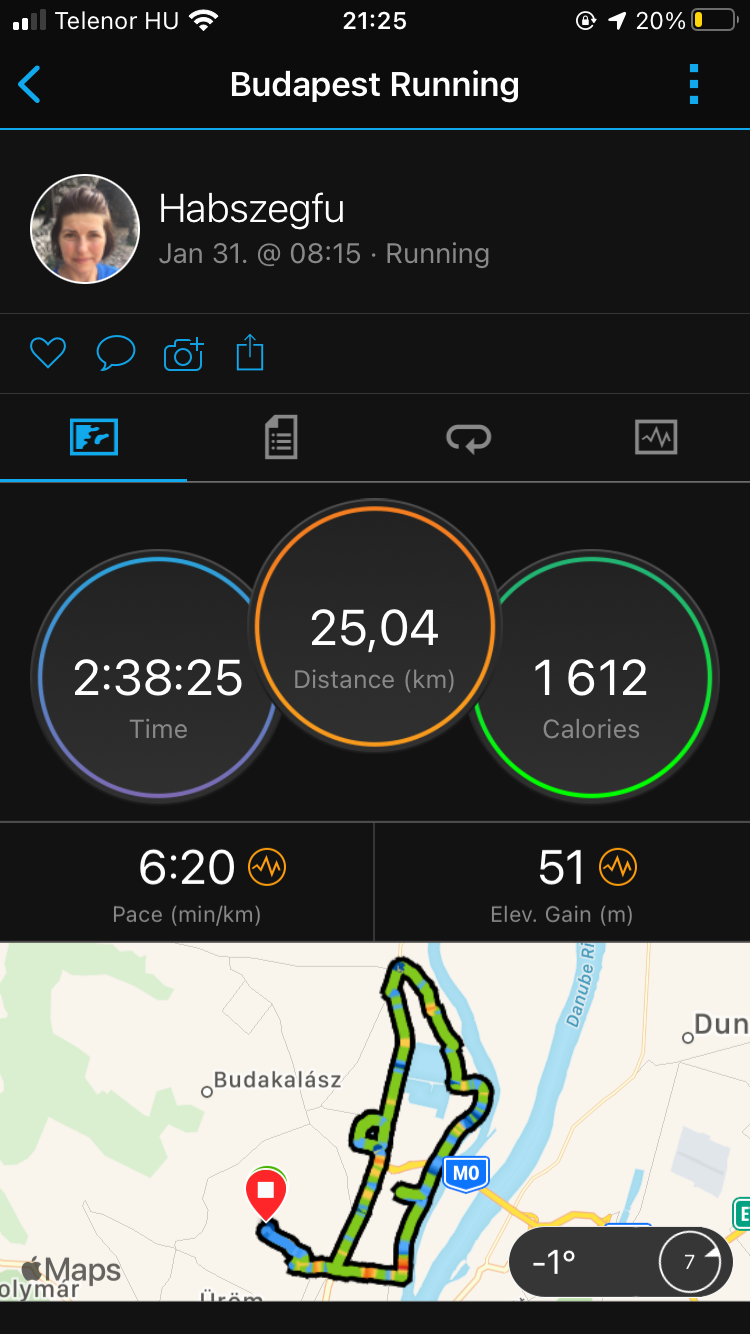
Task: Open Habszegfu's profile picture
Action: point(85,229)
